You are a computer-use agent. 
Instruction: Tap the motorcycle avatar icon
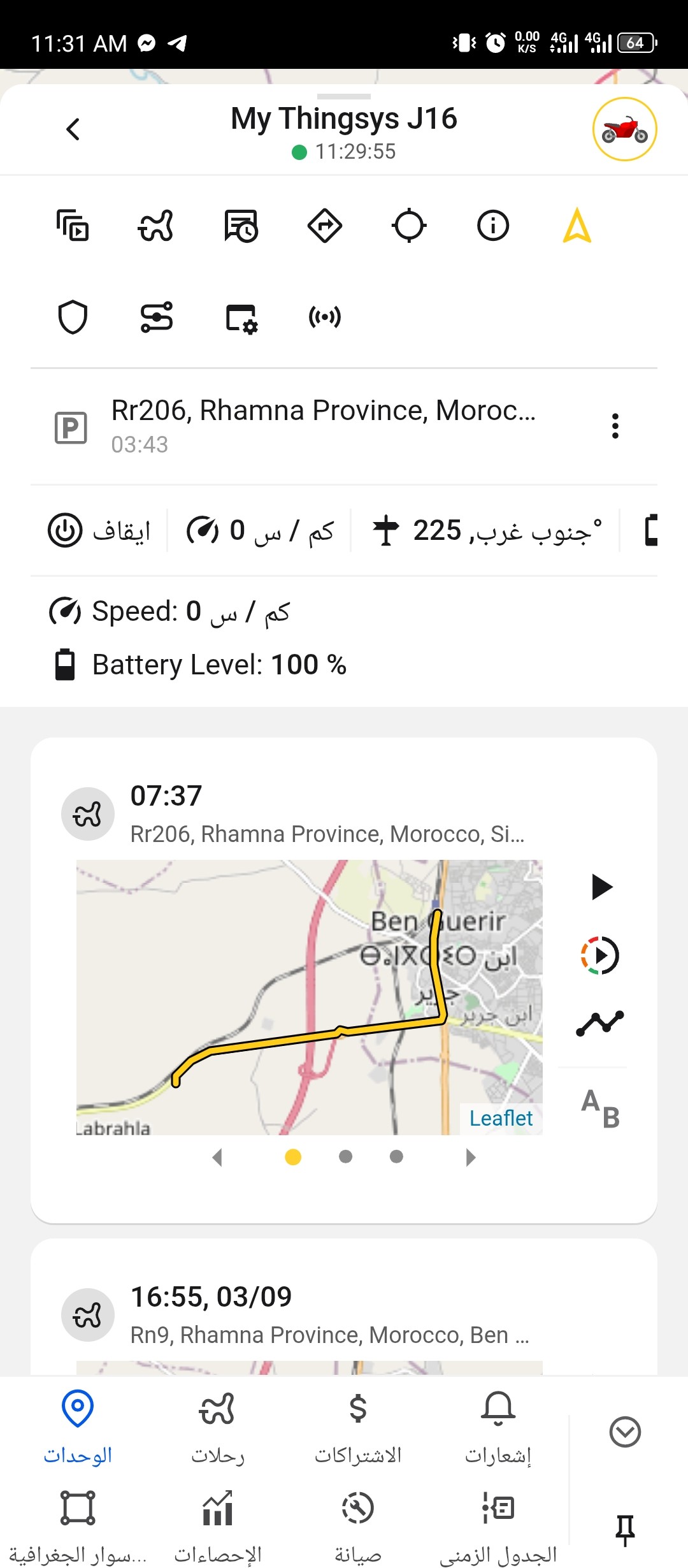[624, 129]
